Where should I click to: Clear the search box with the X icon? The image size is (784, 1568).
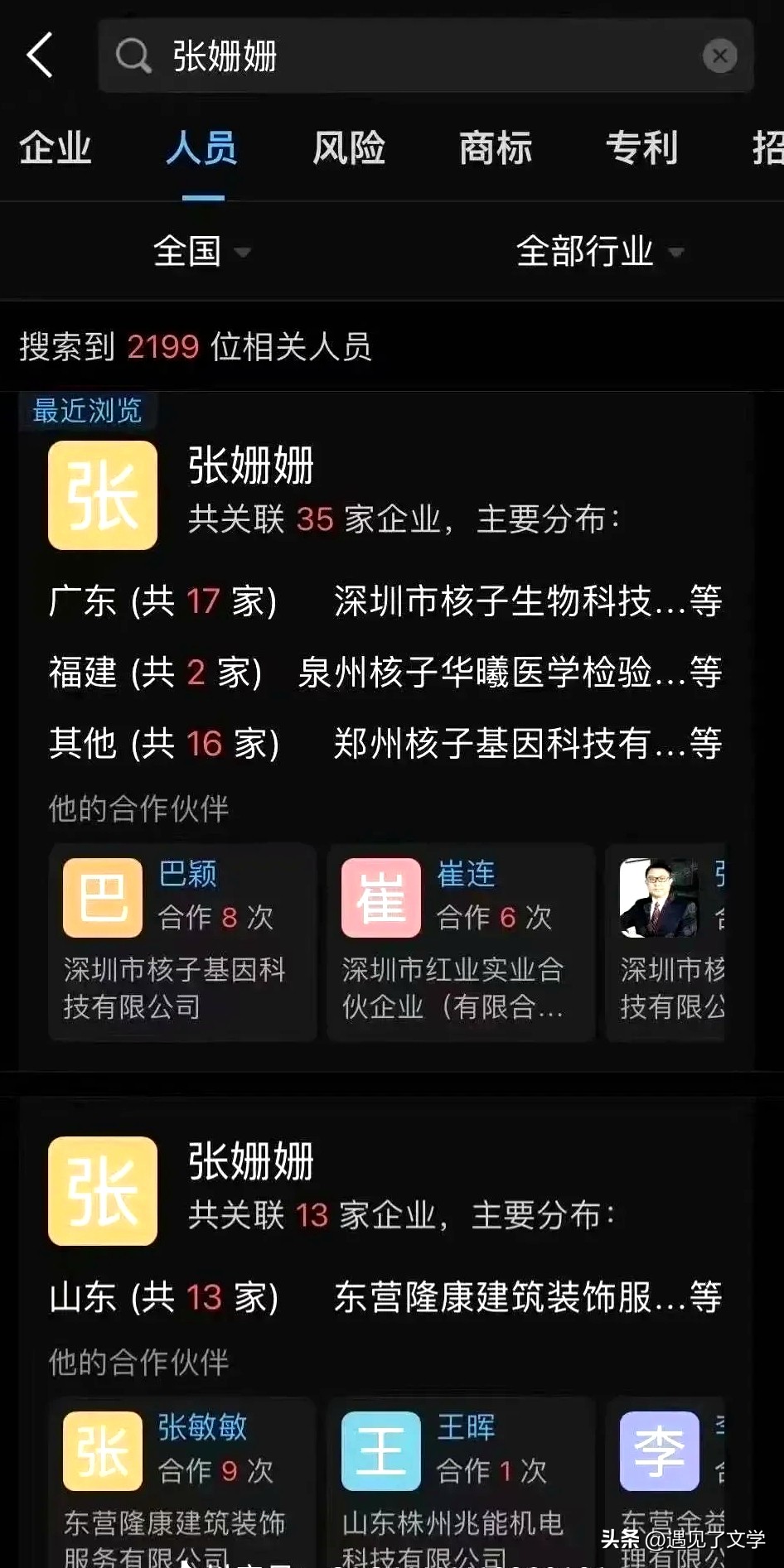tap(719, 55)
